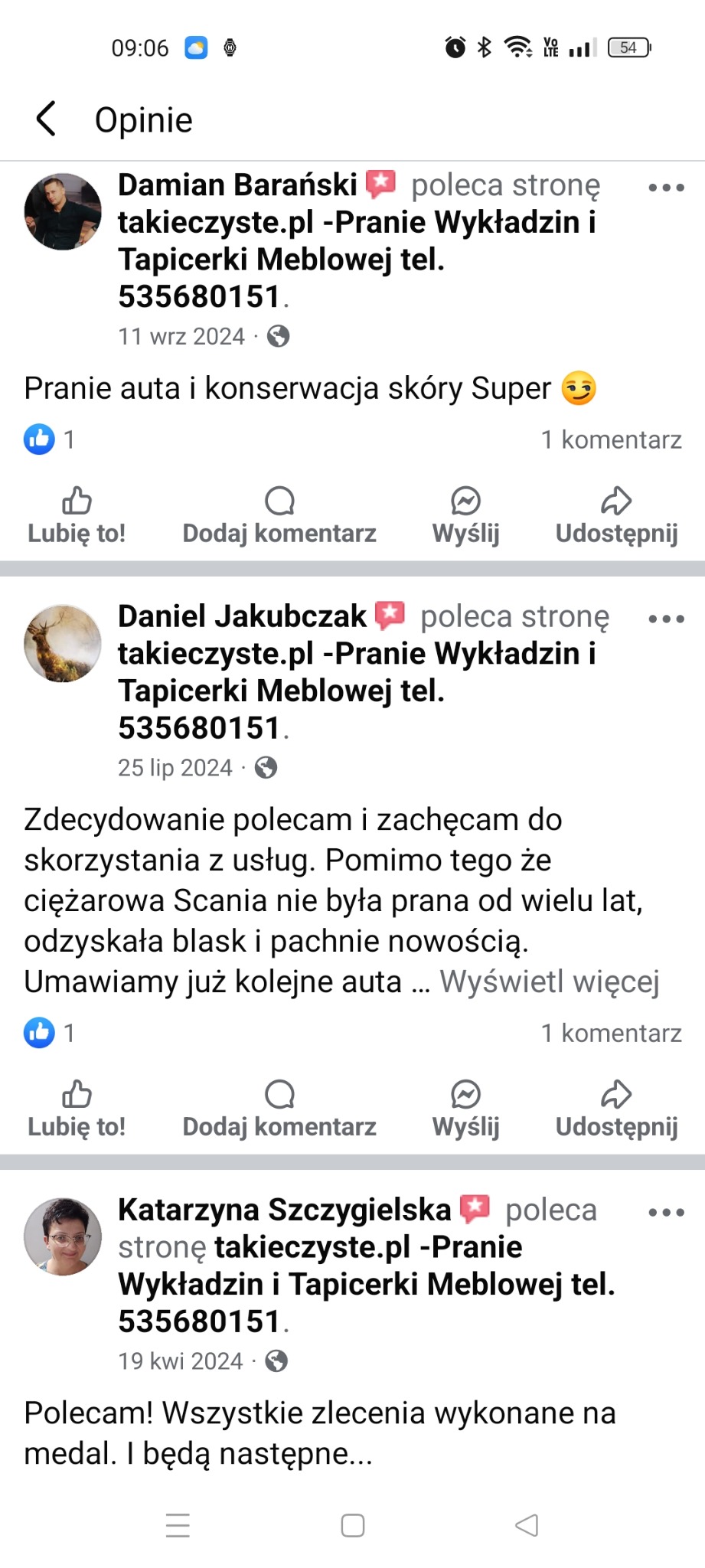Tap Daniel Jakubczak's profile picture
Image resolution: width=705 pixels, height=1568 pixels.
pyautogui.click(x=61, y=644)
